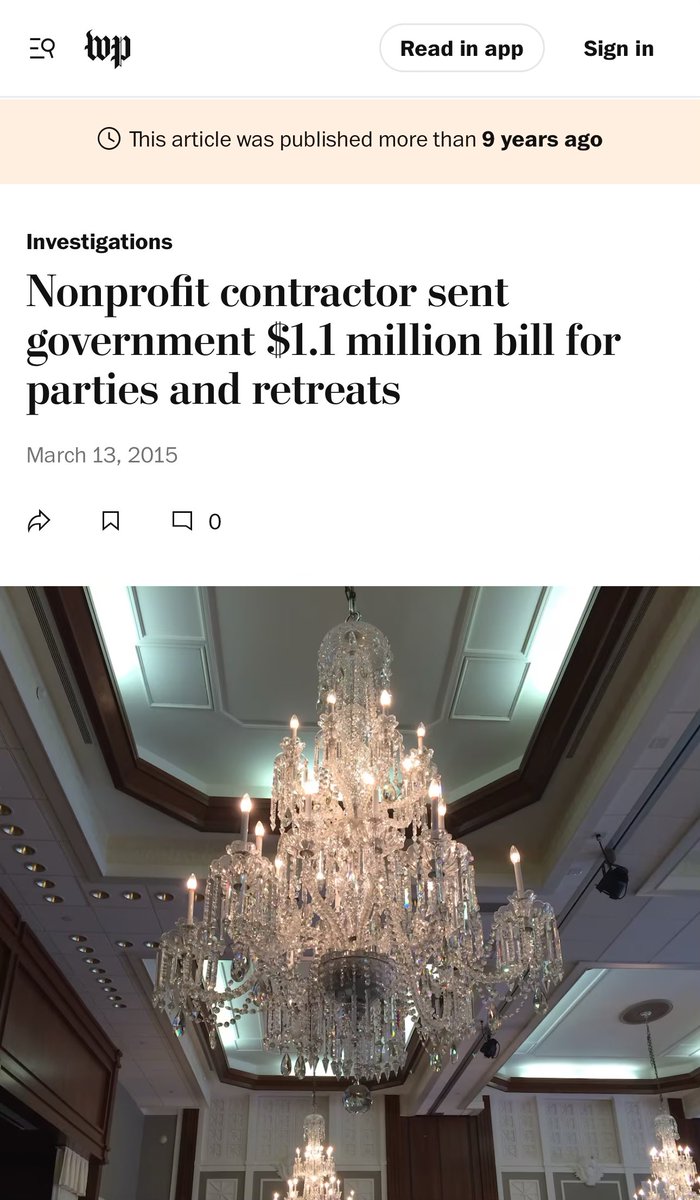The width and height of the screenshot is (700, 1200).
Task: Open the Investigations section link
Action: (99, 241)
